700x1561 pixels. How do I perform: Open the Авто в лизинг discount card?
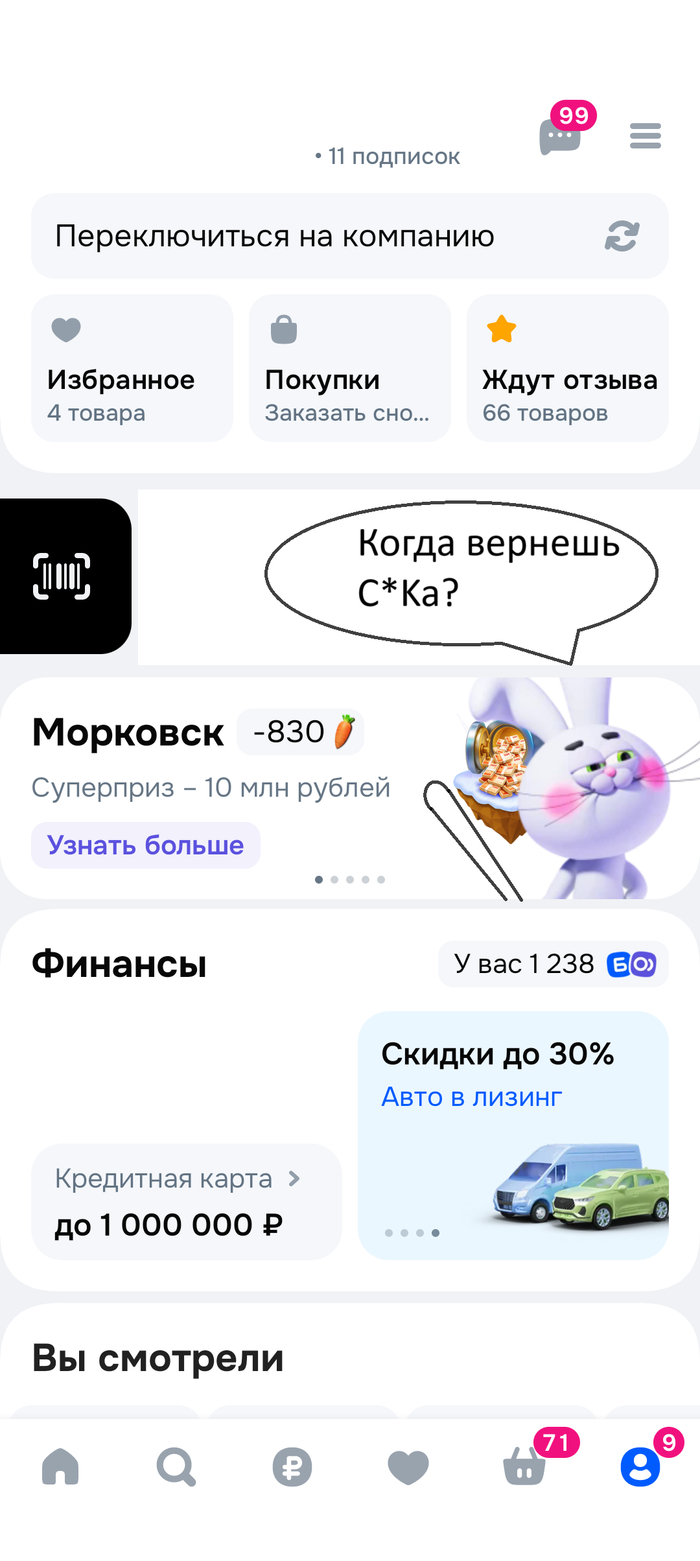tap(512, 1135)
